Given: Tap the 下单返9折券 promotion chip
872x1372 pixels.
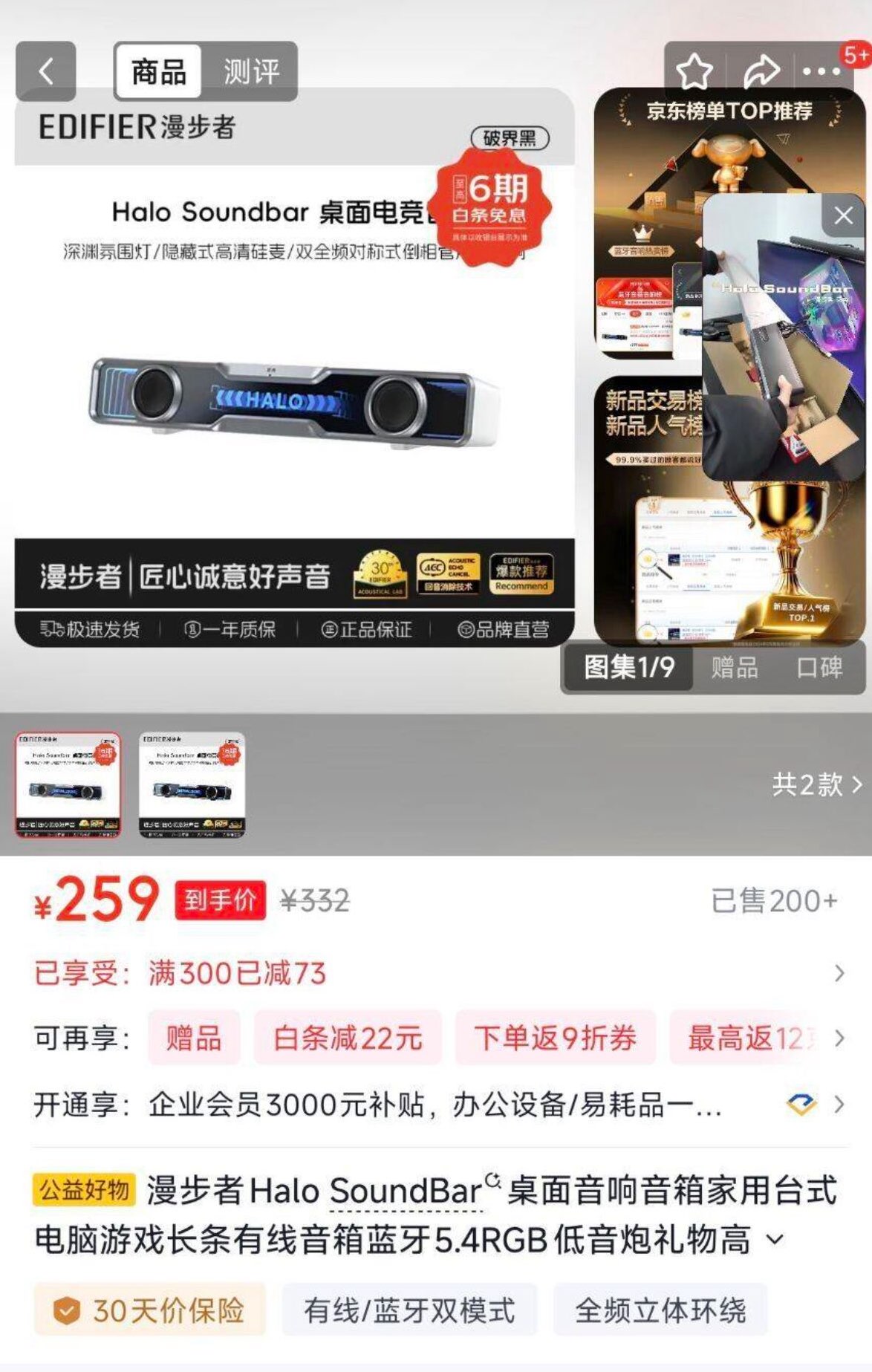Looking at the screenshot, I should click(555, 1038).
